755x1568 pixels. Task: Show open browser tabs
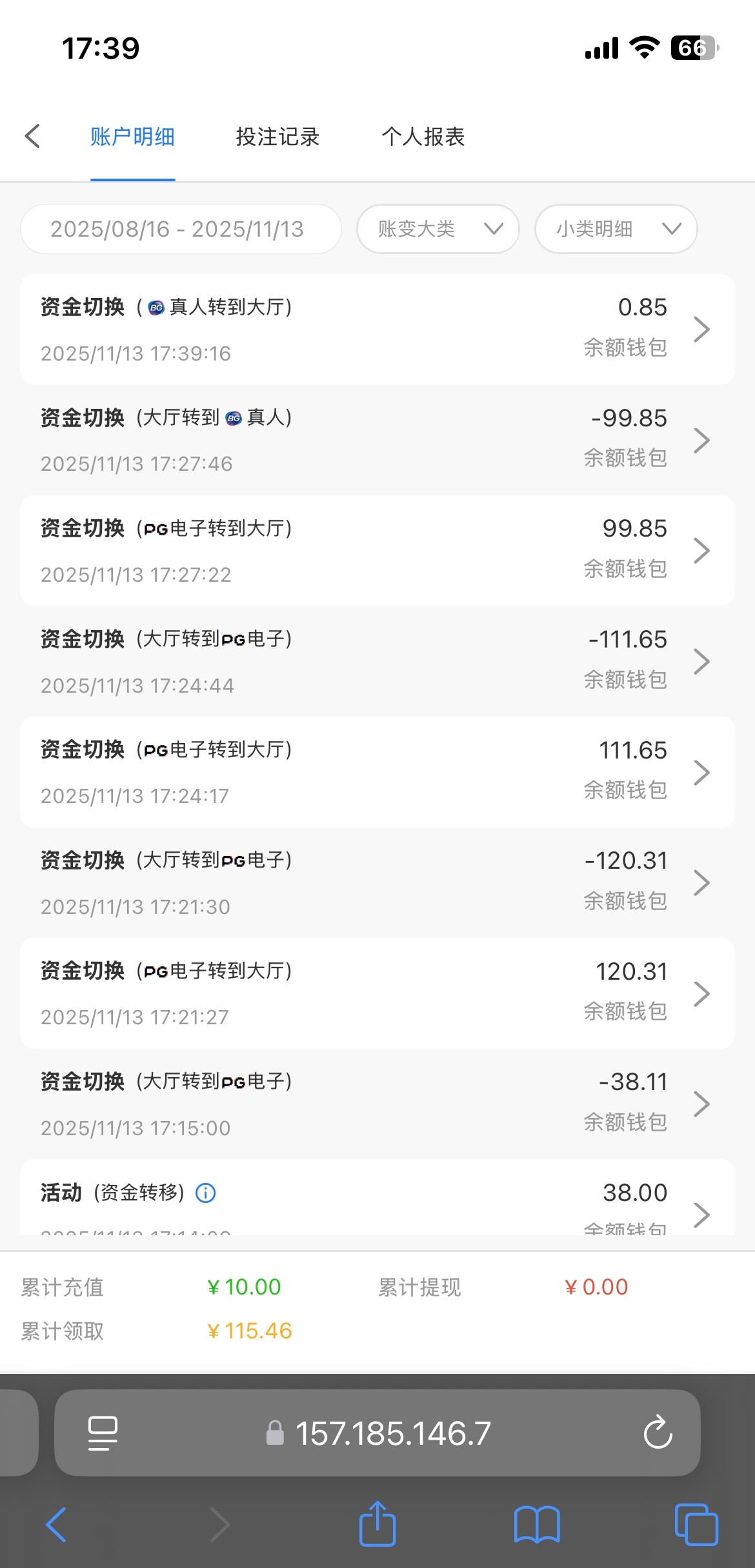(x=696, y=1525)
